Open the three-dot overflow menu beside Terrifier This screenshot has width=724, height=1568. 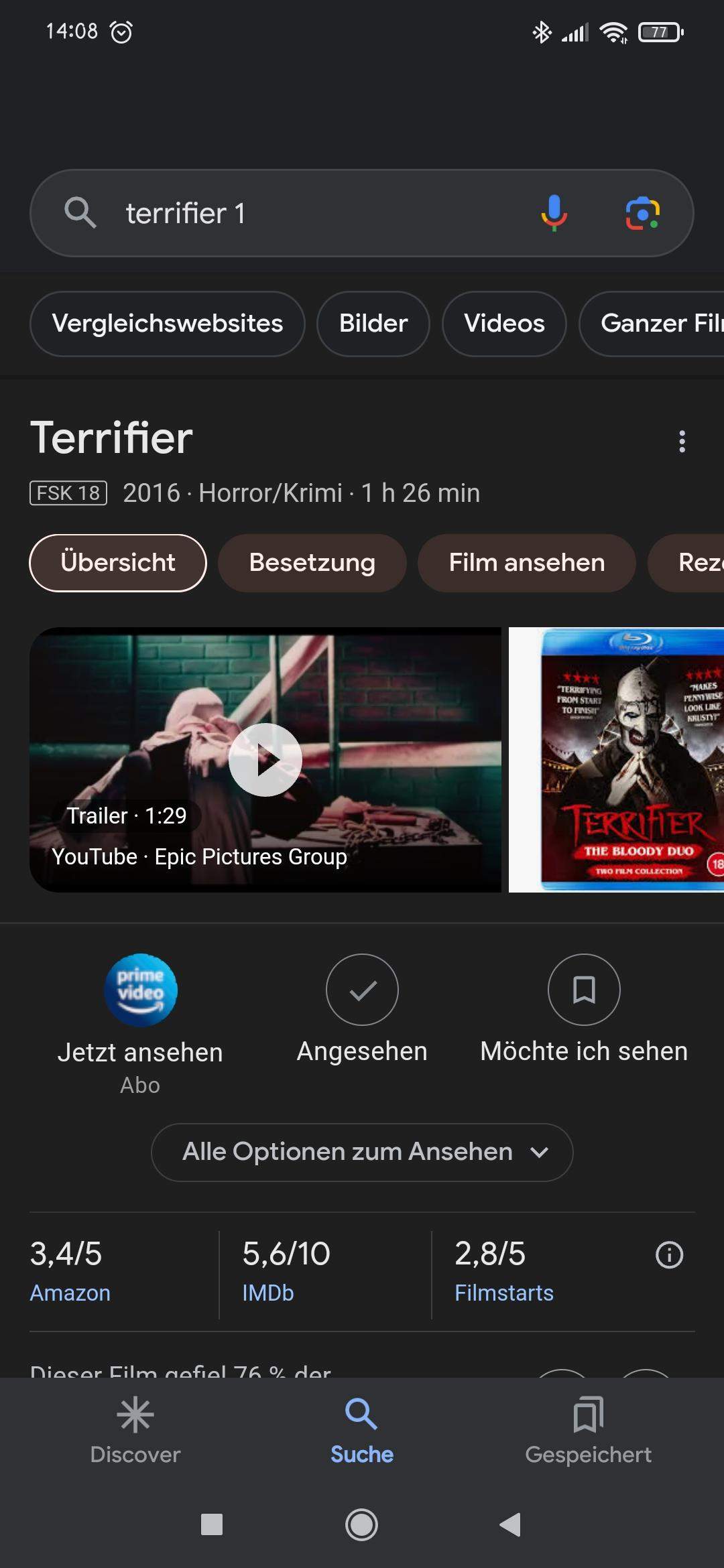click(681, 440)
